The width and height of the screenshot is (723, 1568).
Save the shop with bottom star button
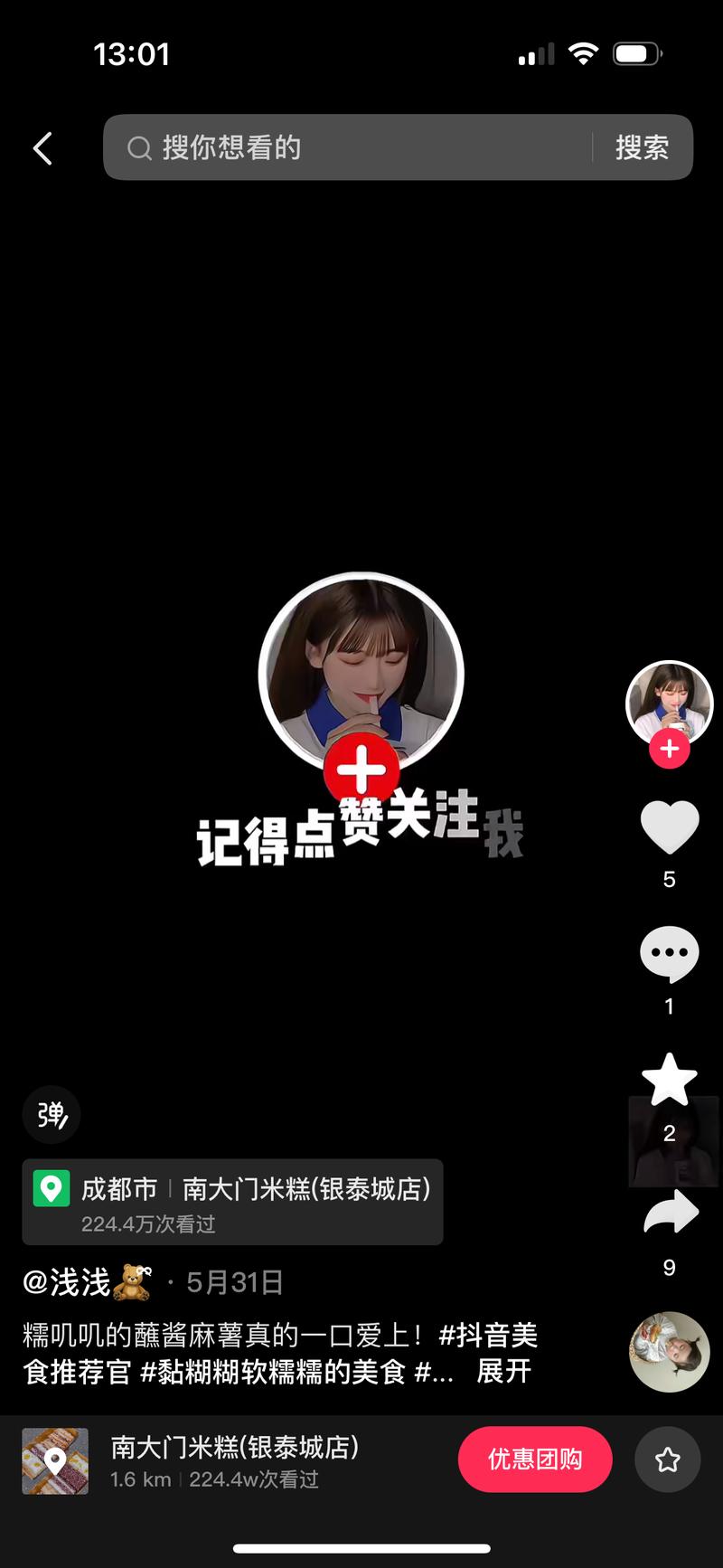coord(667,1459)
